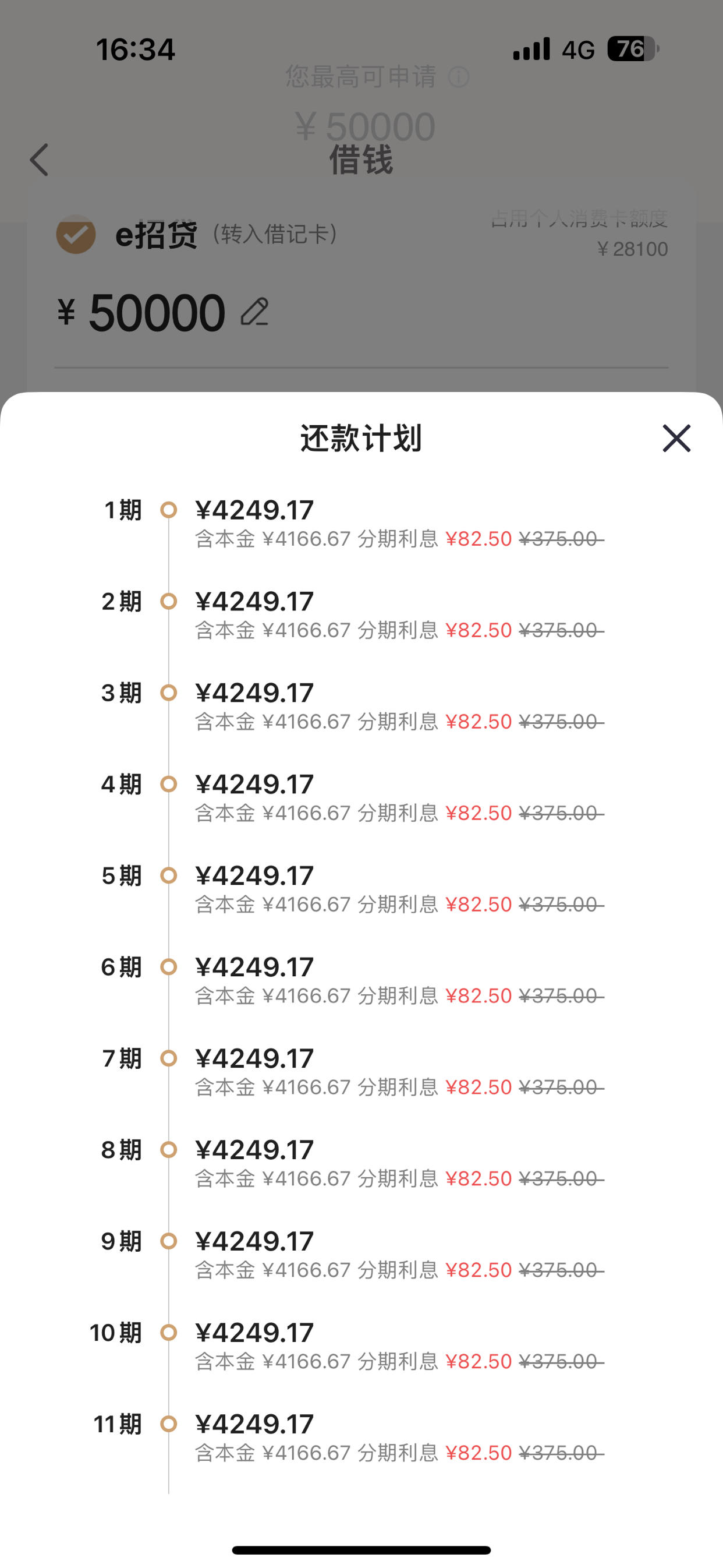This screenshot has width=723, height=1568.
Task: Close the 还款计划 repayment plan sheet
Action: [x=676, y=438]
